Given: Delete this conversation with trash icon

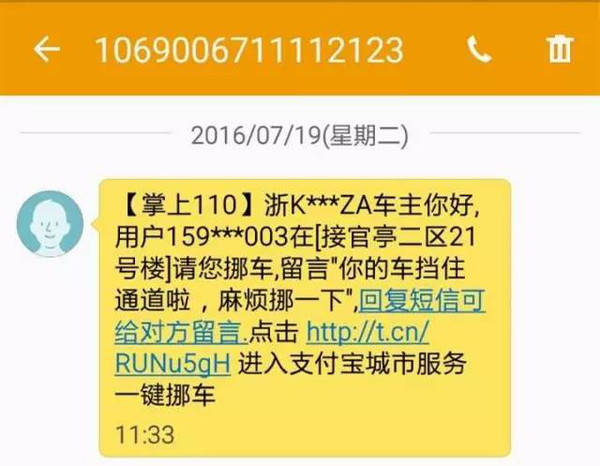Looking at the screenshot, I should click(560, 50).
